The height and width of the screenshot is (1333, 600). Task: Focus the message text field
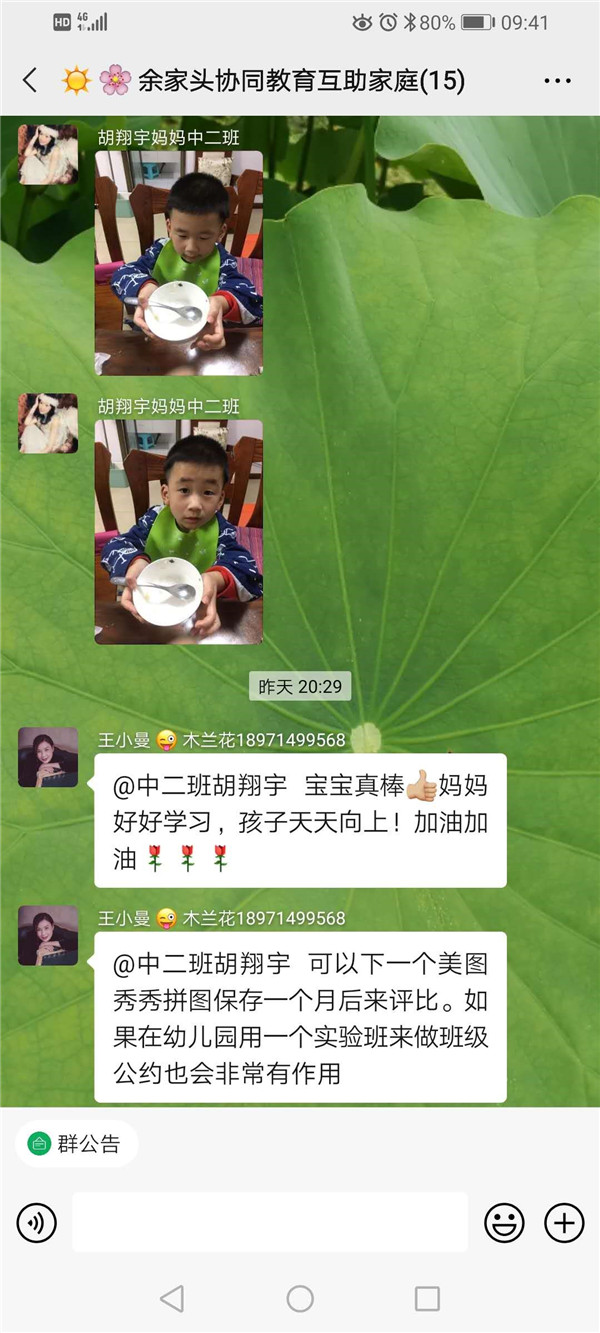coord(270,1222)
